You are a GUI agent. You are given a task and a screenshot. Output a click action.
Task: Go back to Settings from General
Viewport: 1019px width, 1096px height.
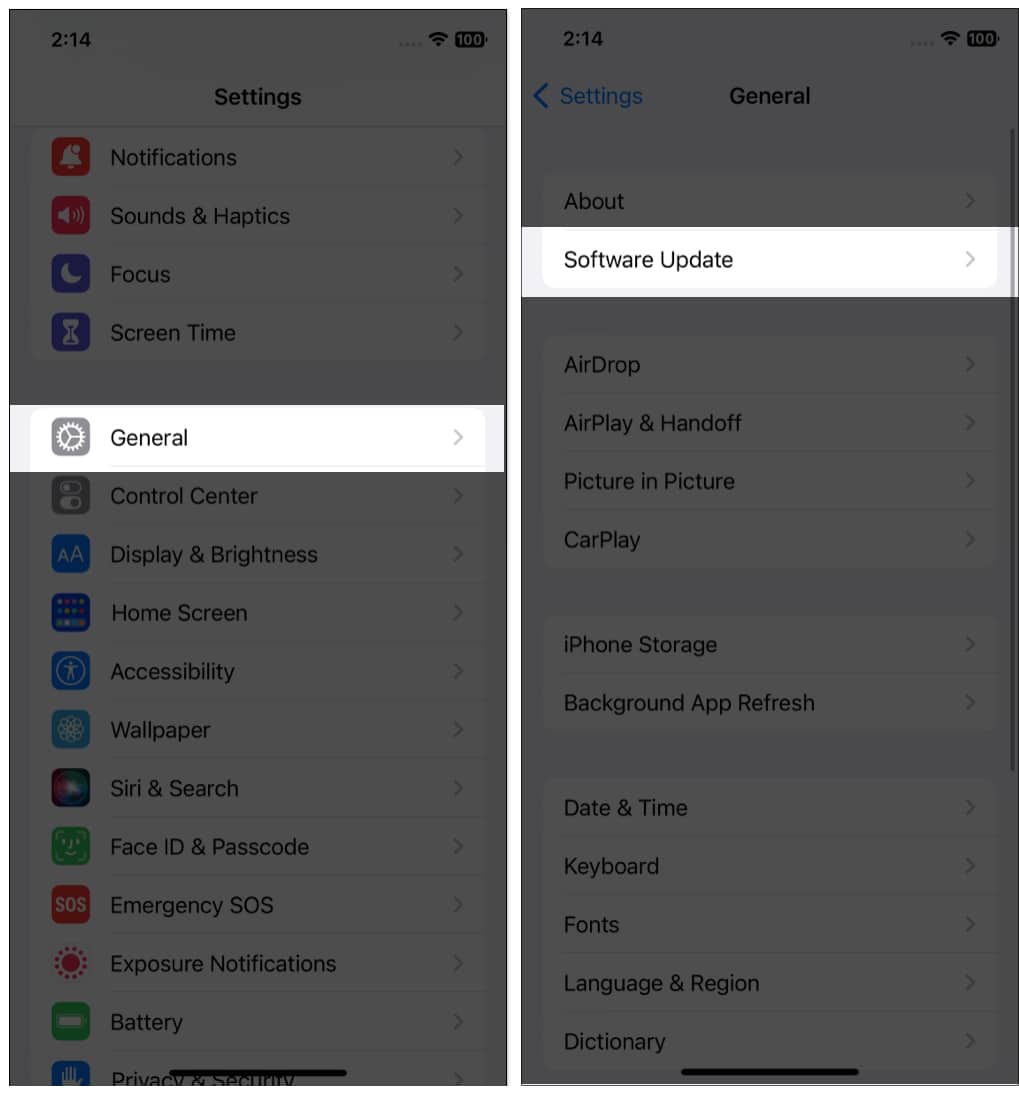(x=588, y=96)
